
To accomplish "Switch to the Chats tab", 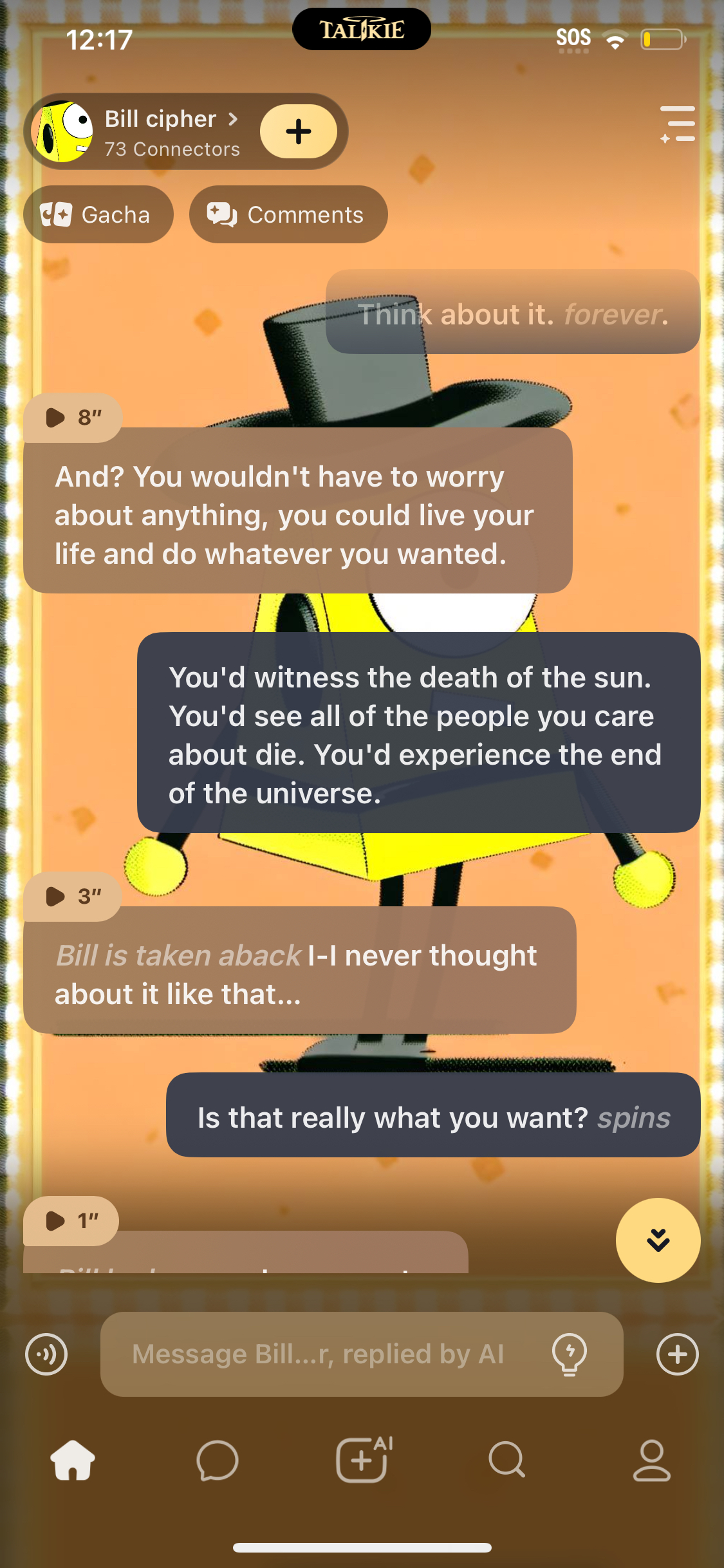I will (x=218, y=1460).
